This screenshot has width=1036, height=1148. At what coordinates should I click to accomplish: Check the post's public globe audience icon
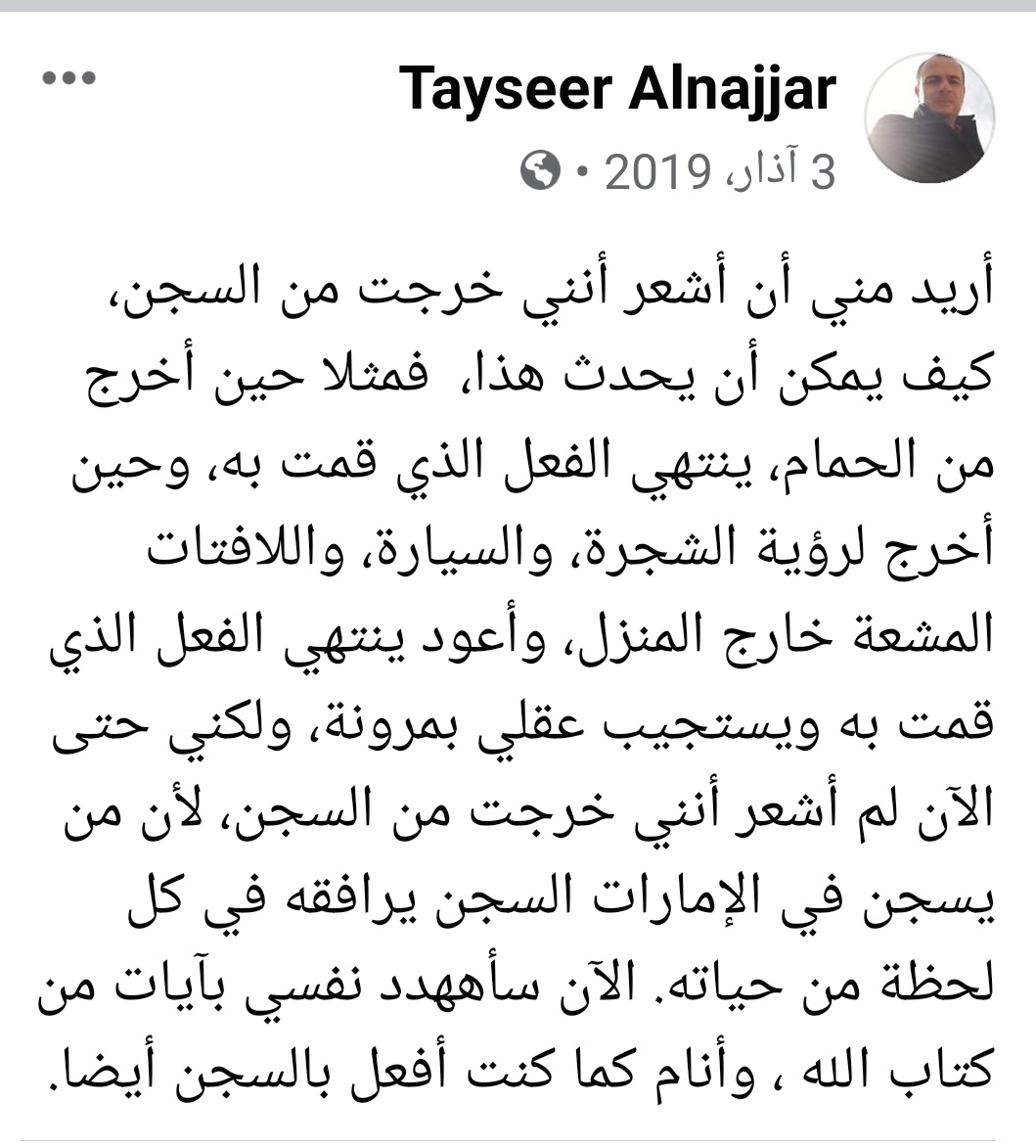pos(540,173)
